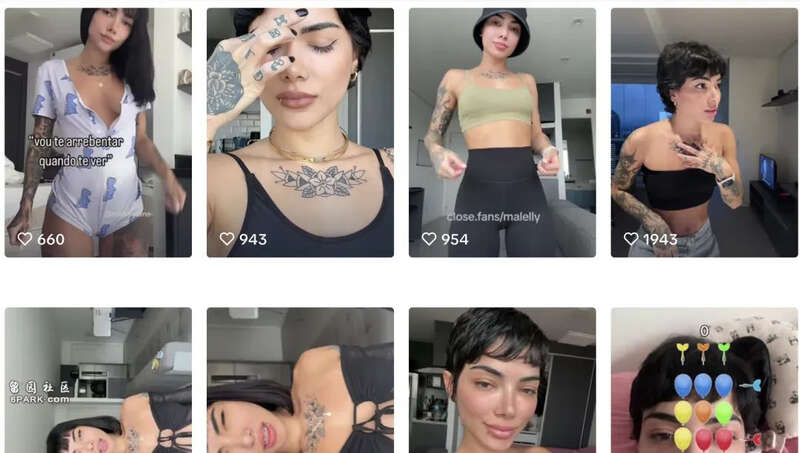Open the video with 943 likes

(300, 132)
